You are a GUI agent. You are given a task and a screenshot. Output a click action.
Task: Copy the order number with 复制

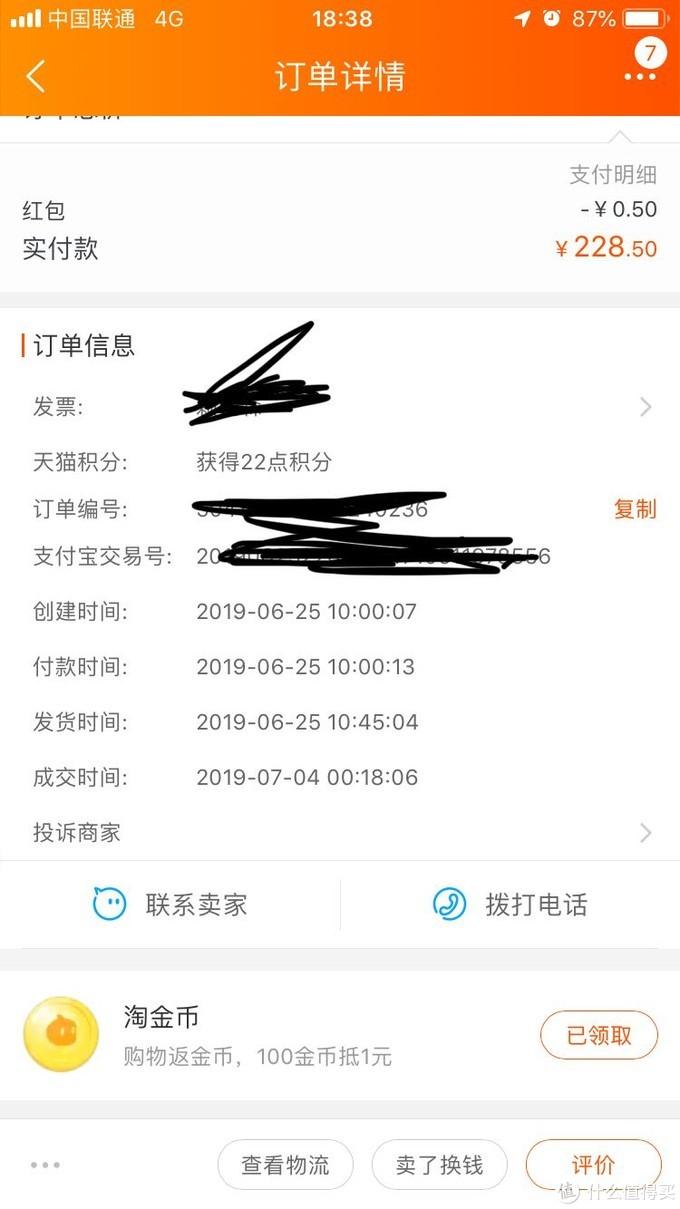point(635,509)
